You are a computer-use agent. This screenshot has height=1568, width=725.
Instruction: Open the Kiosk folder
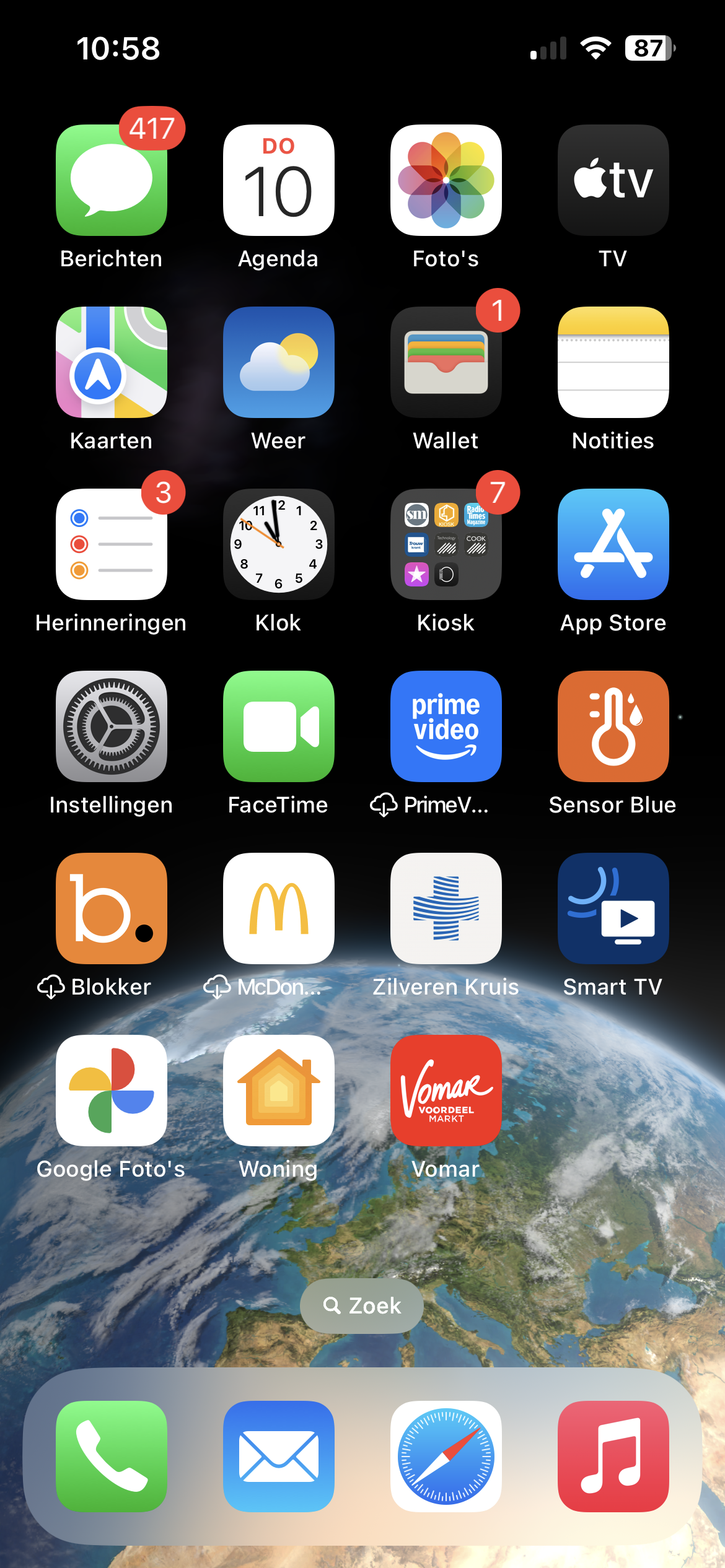point(446,544)
